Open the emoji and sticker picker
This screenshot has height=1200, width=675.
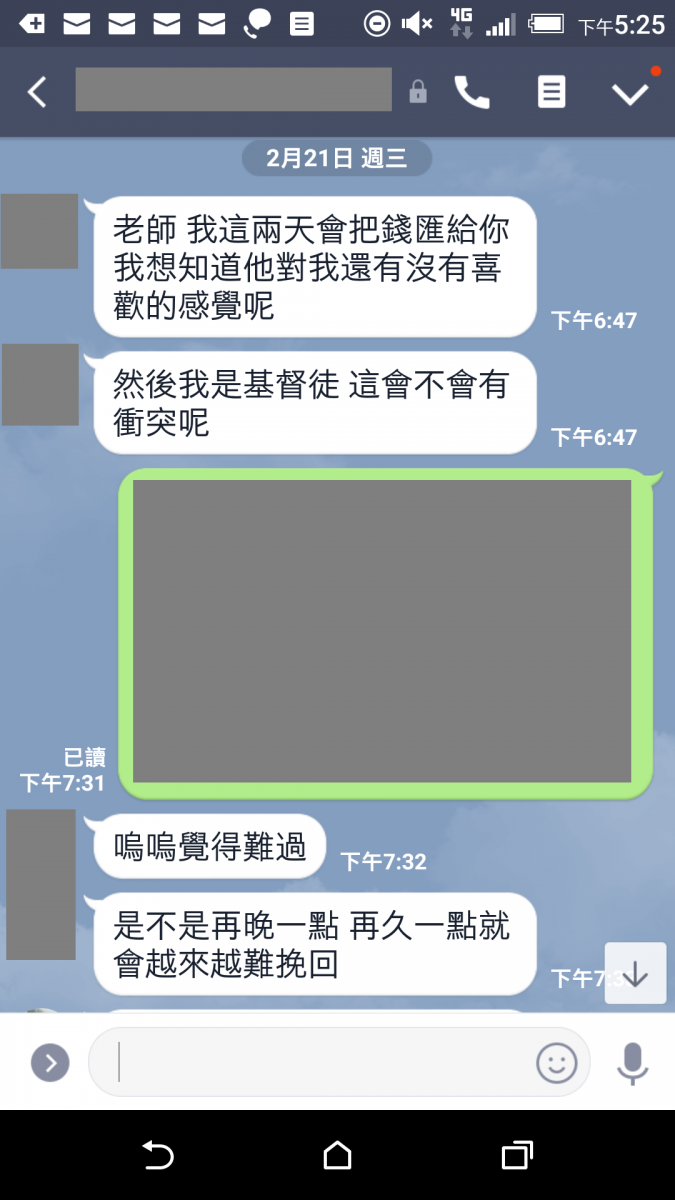coord(557,1062)
